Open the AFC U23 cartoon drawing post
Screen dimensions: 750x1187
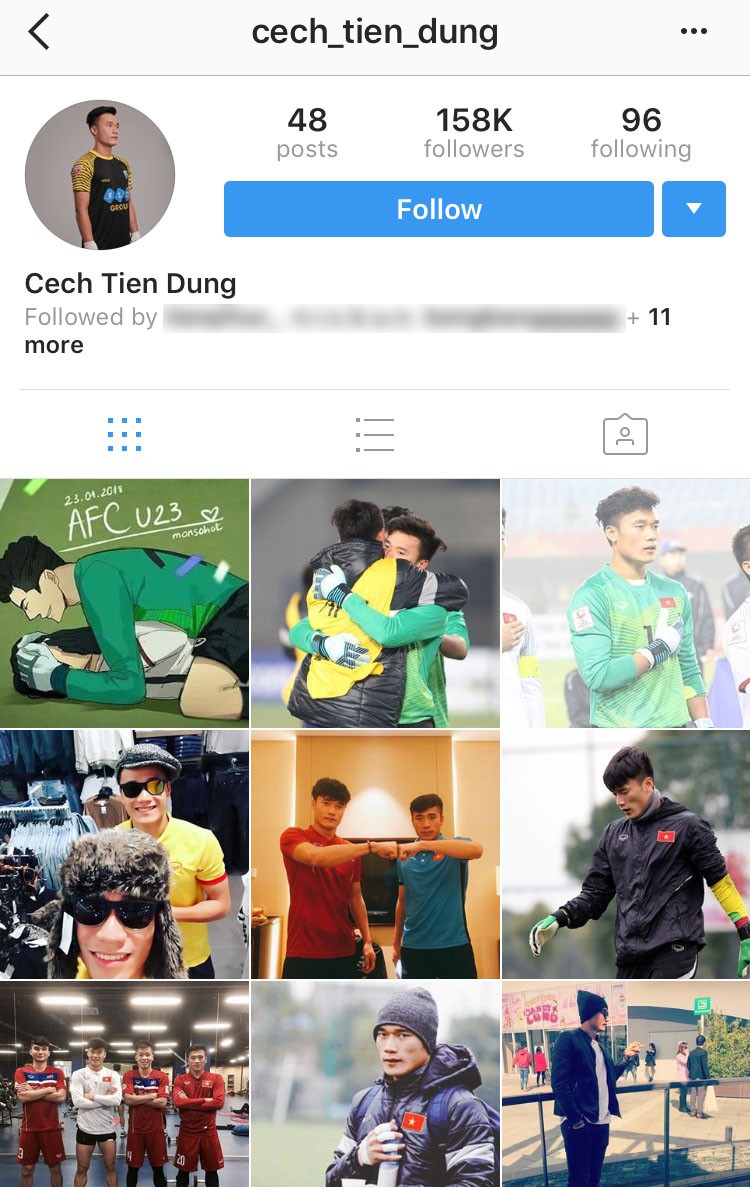(124, 602)
